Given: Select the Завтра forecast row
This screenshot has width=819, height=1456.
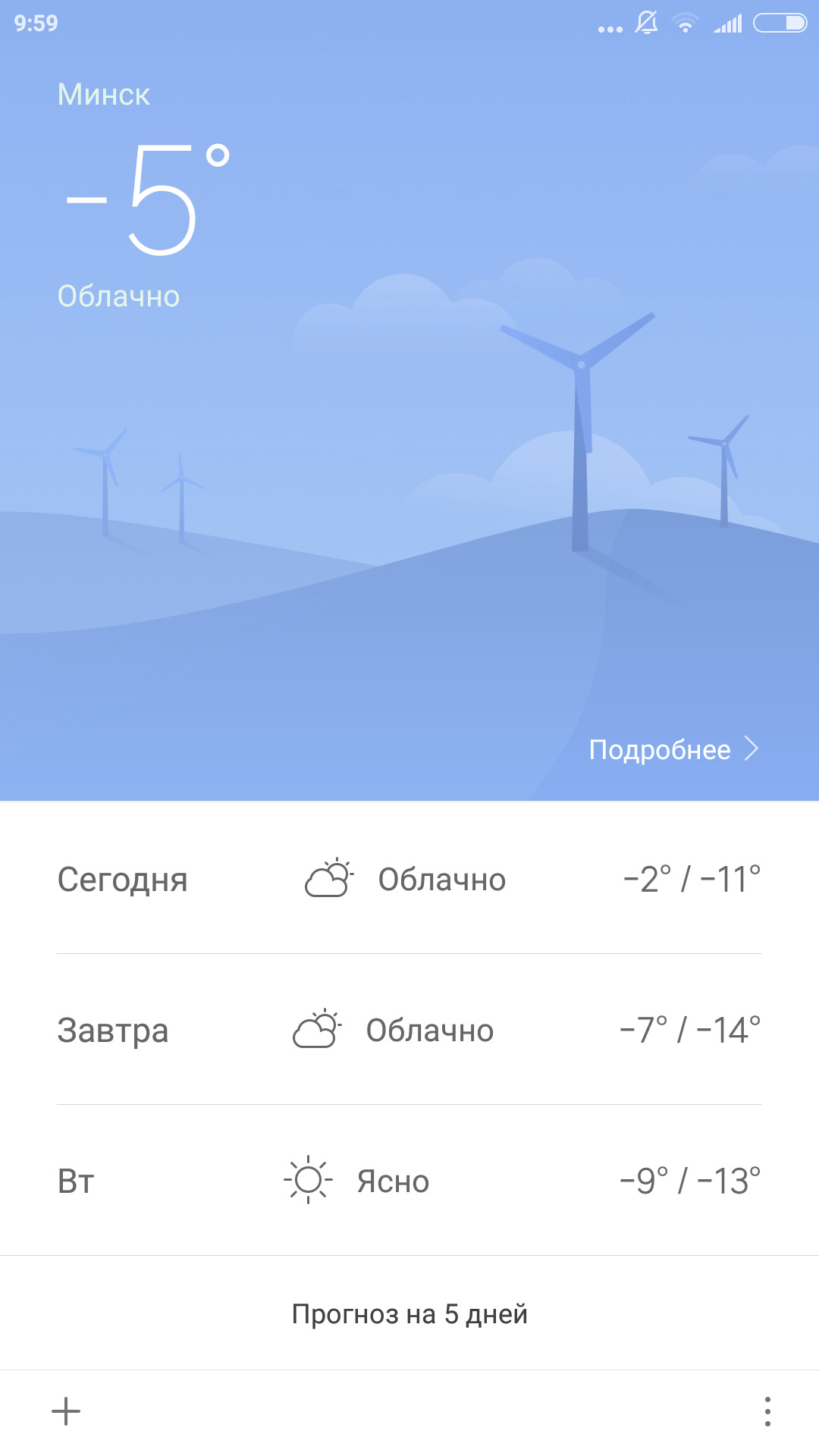Looking at the screenshot, I should click(409, 1030).
